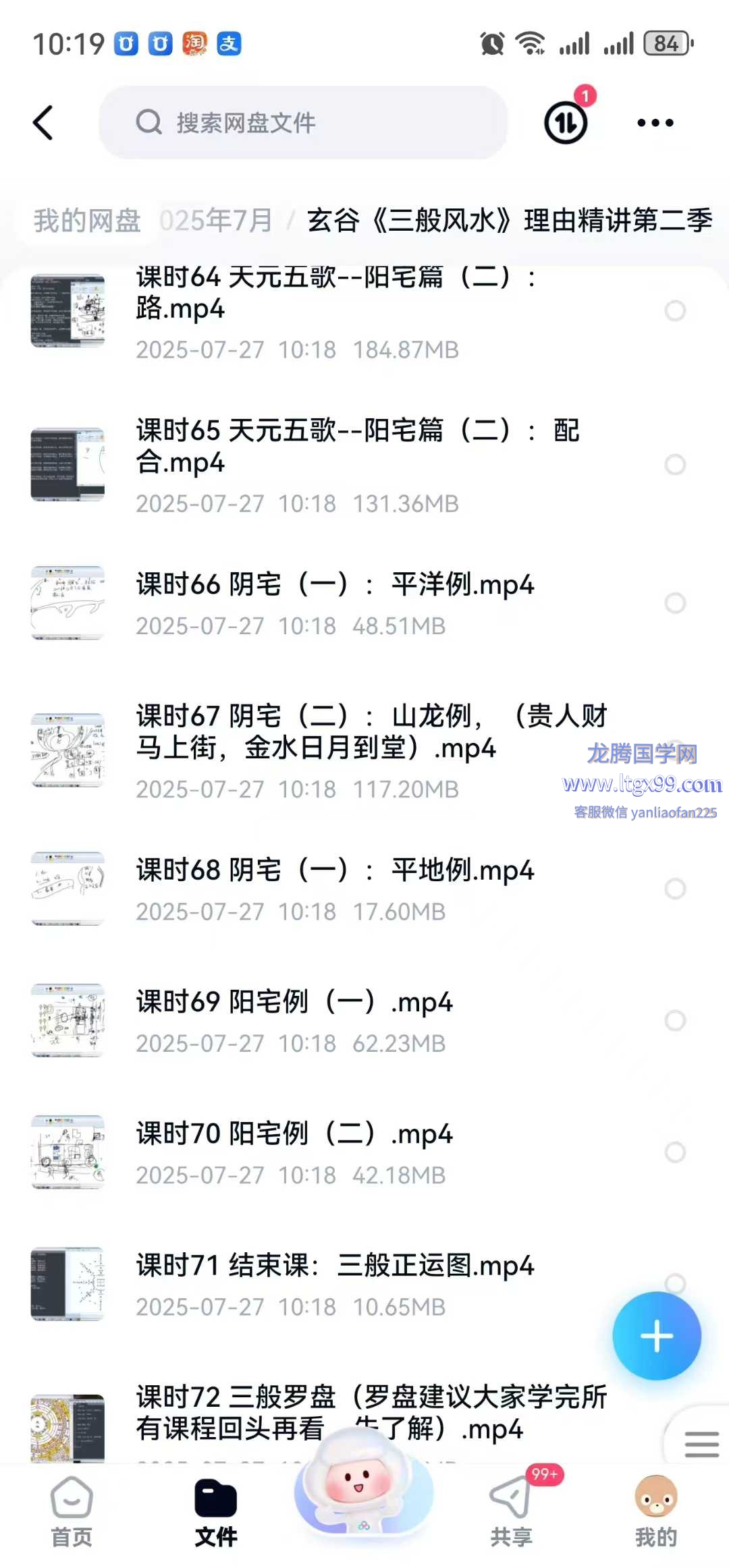Open 课时67 阴宅（二）山龙例 video
Viewport: 729px width, 1568px height.
click(371, 732)
